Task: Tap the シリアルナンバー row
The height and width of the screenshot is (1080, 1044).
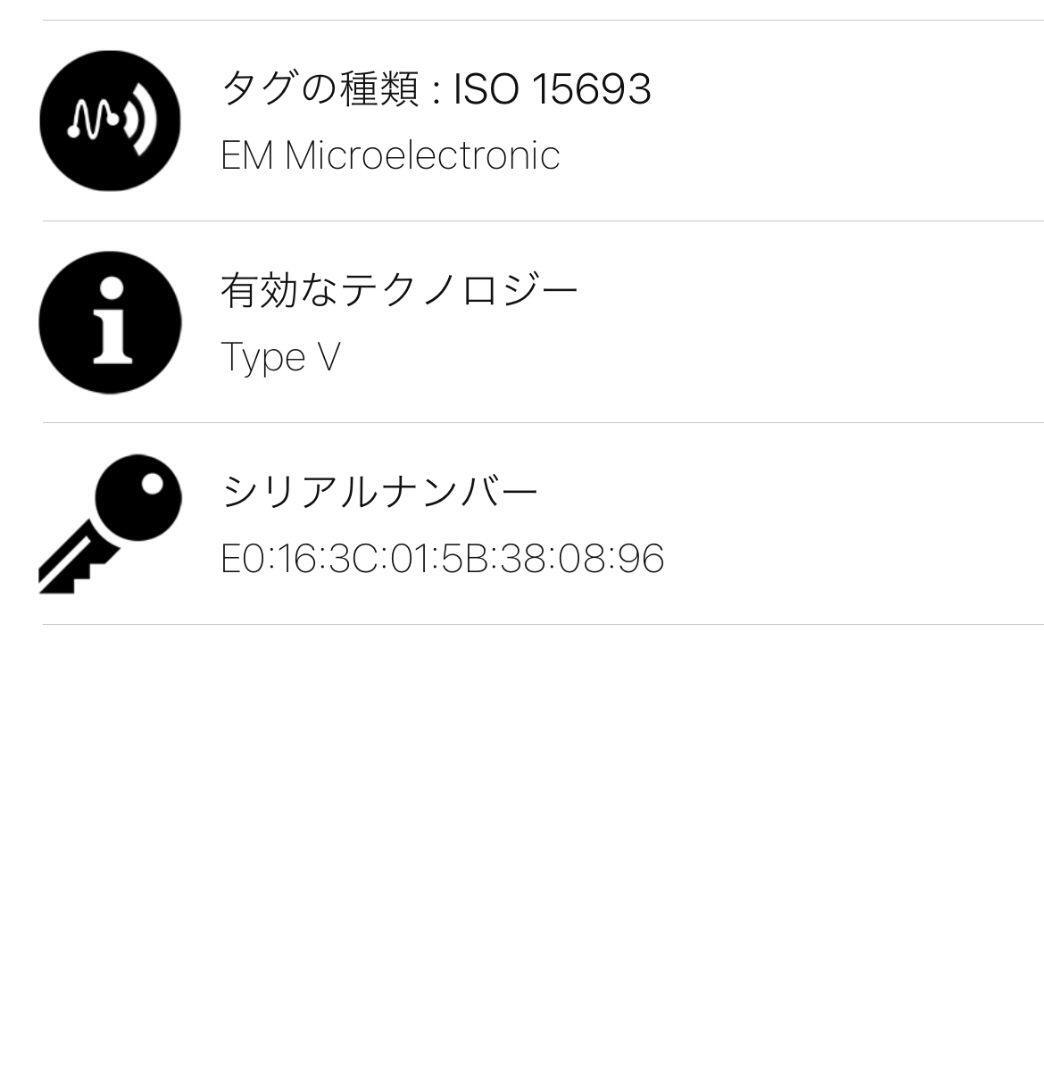Action: point(540,524)
